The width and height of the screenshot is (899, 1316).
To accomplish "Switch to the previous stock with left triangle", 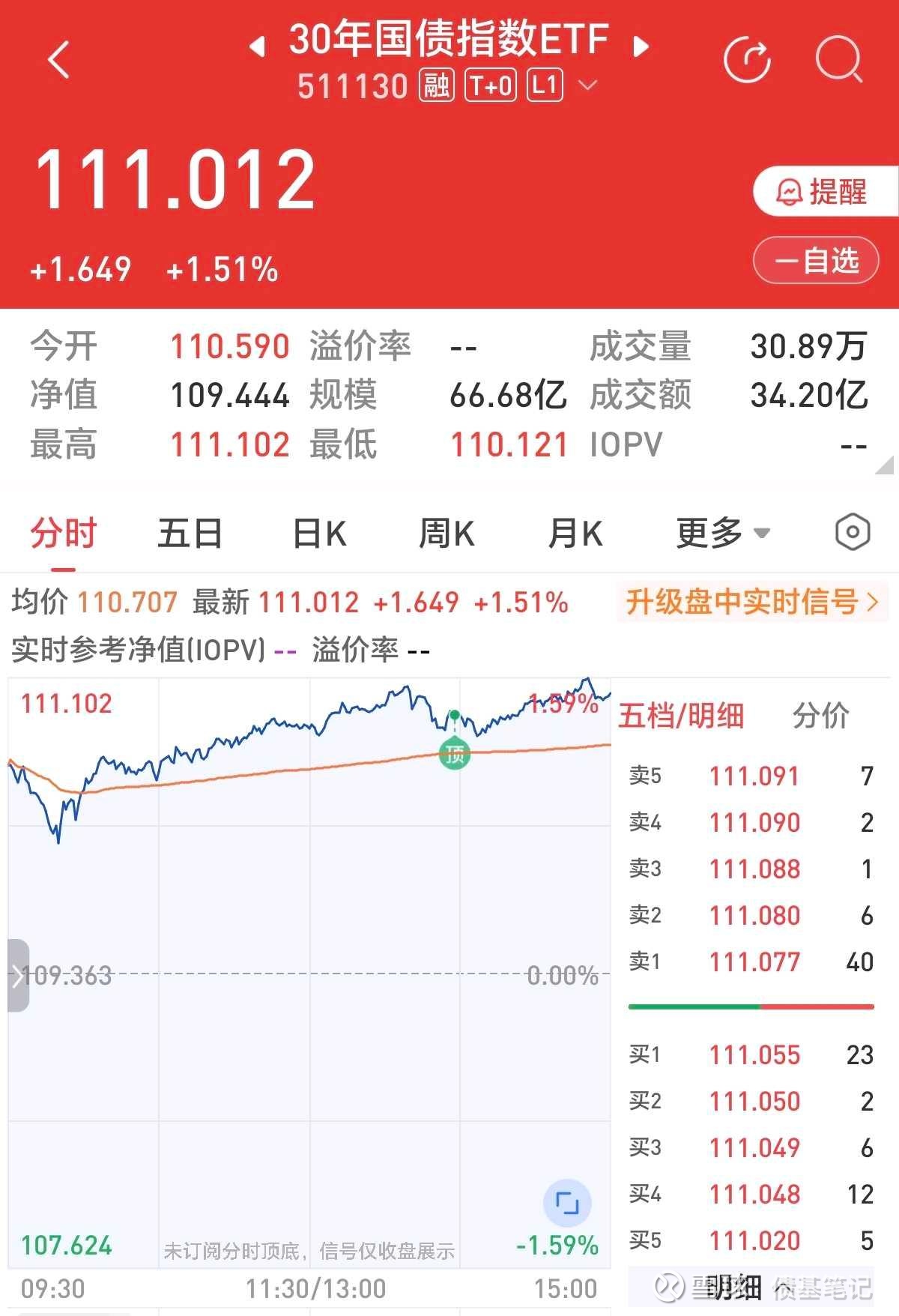I will [x=258, y=46].
